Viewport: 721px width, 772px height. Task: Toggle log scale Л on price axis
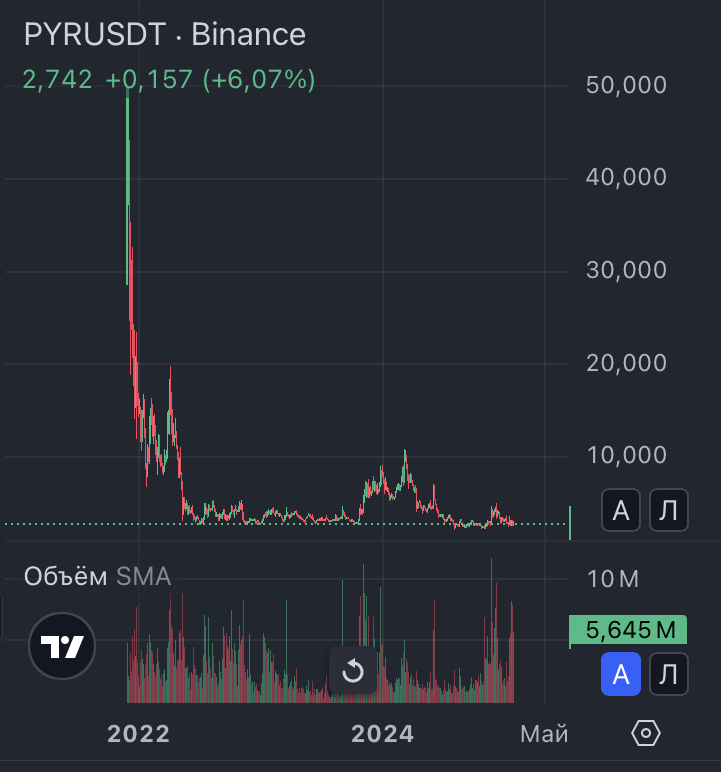(669, 511)
